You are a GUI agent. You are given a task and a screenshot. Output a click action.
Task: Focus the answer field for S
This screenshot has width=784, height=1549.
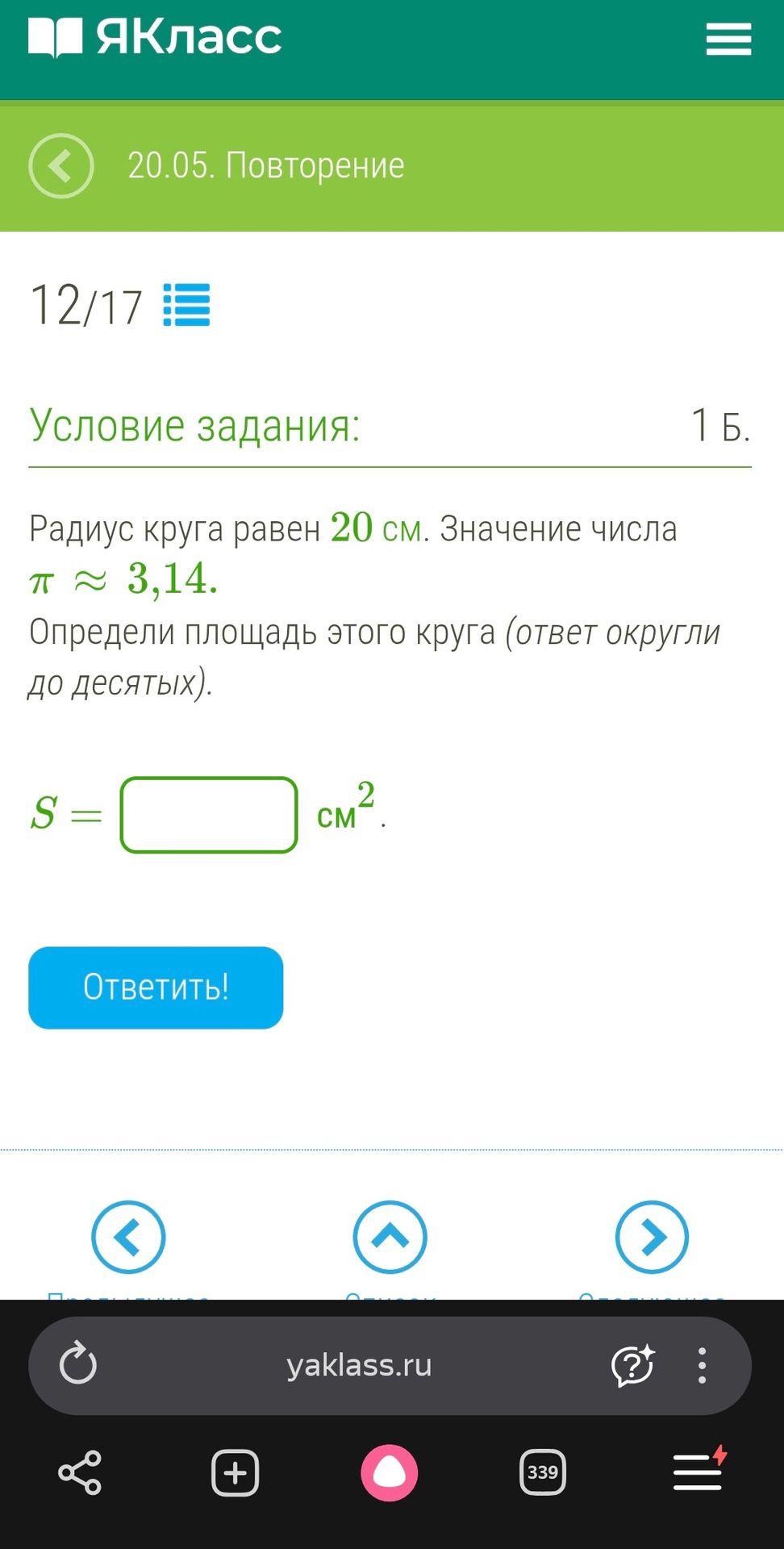[209, 815]
